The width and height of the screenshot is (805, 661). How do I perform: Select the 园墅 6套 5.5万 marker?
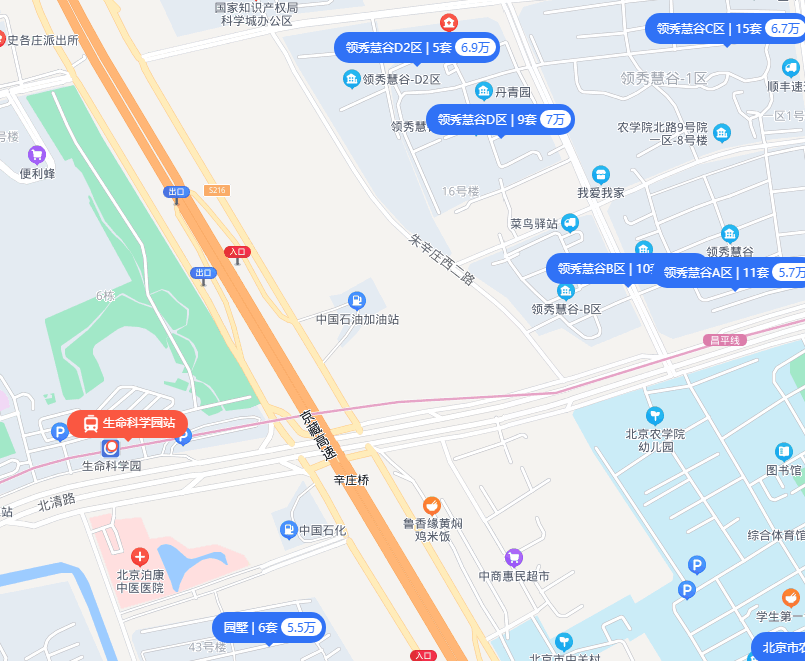pos(269,627)
